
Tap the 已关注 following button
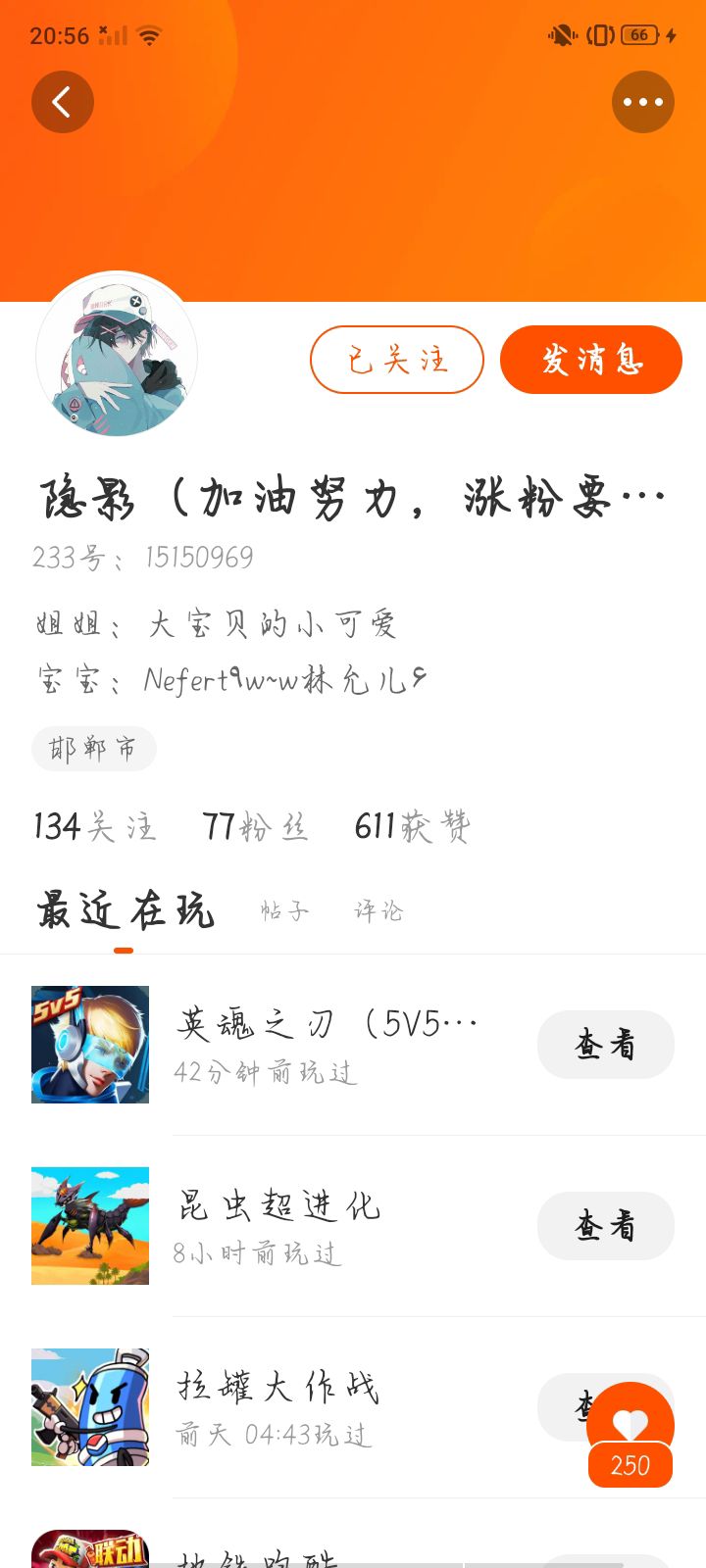tap(397, 360)
